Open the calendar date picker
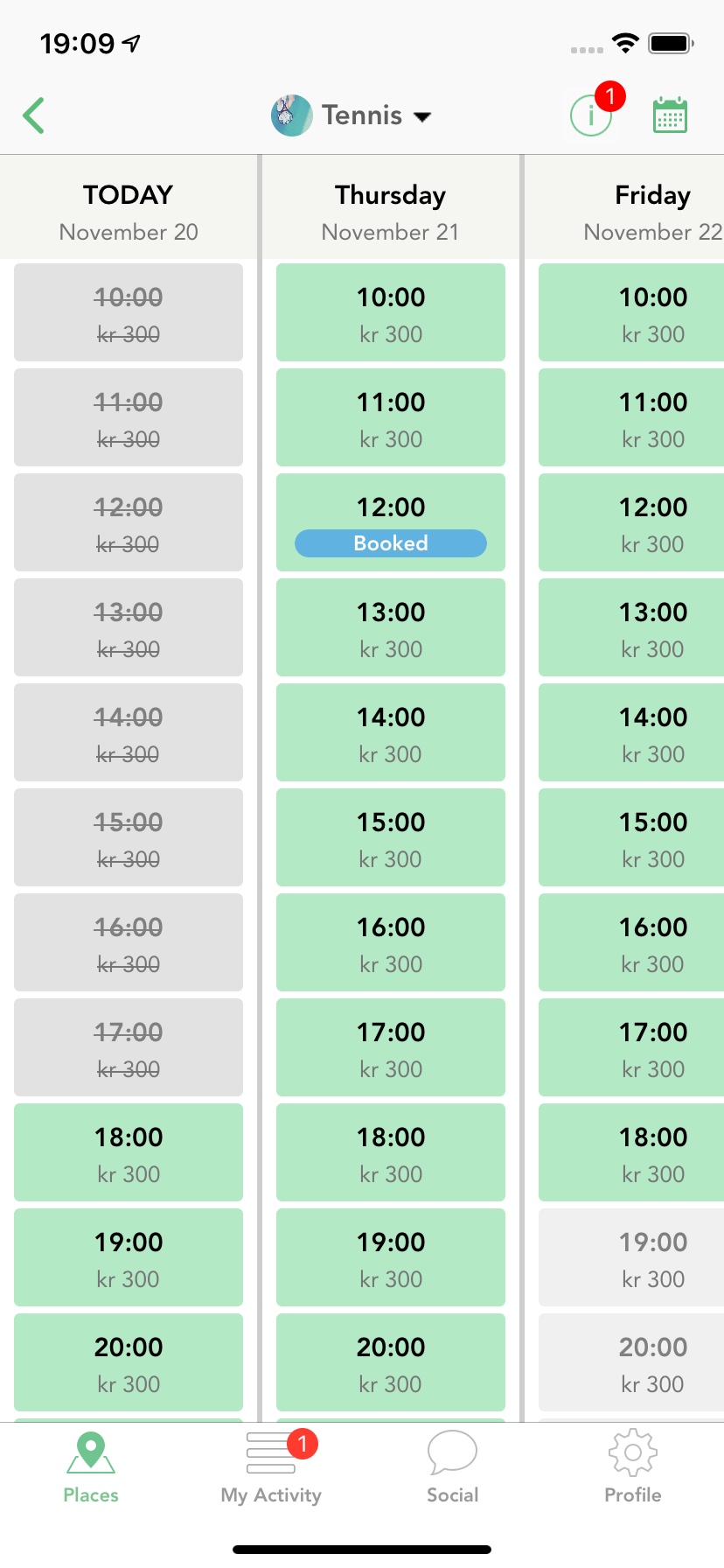Screen dimensions: 724x1568 tap(670, 115)
